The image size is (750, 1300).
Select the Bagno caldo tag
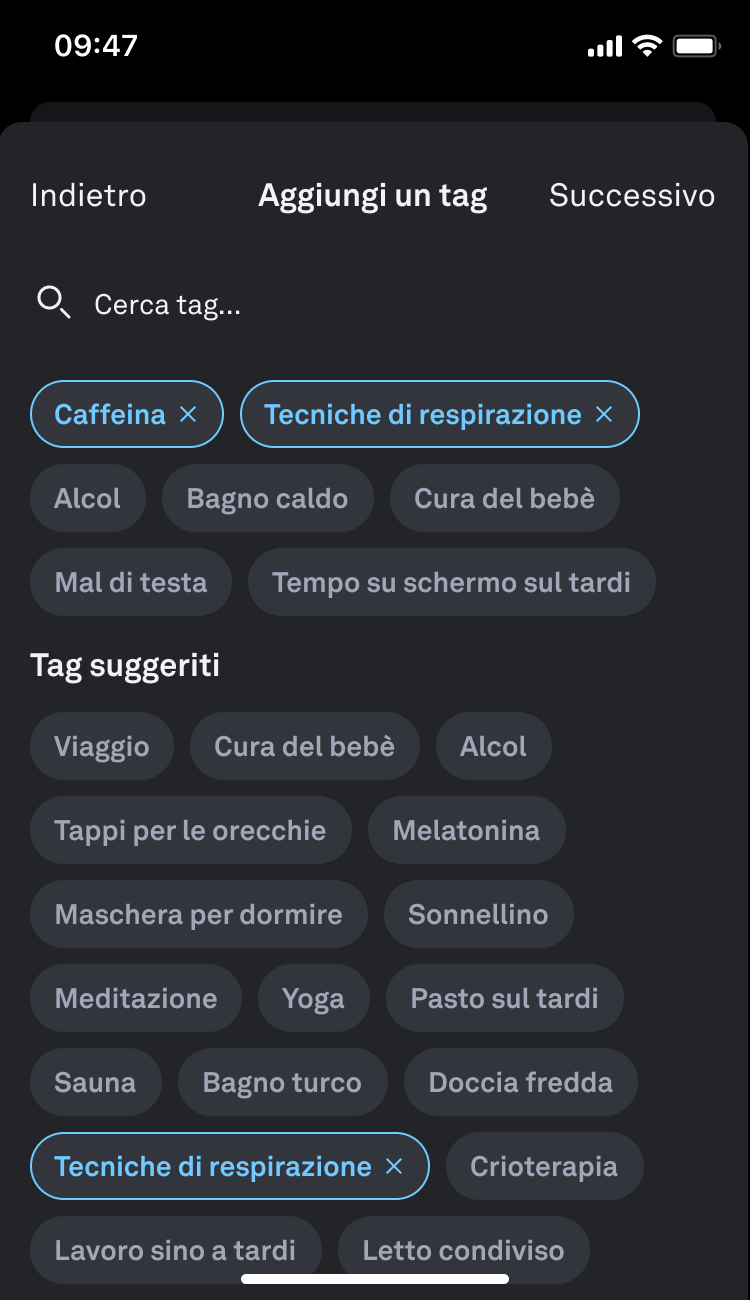click(x=267, y=498)
